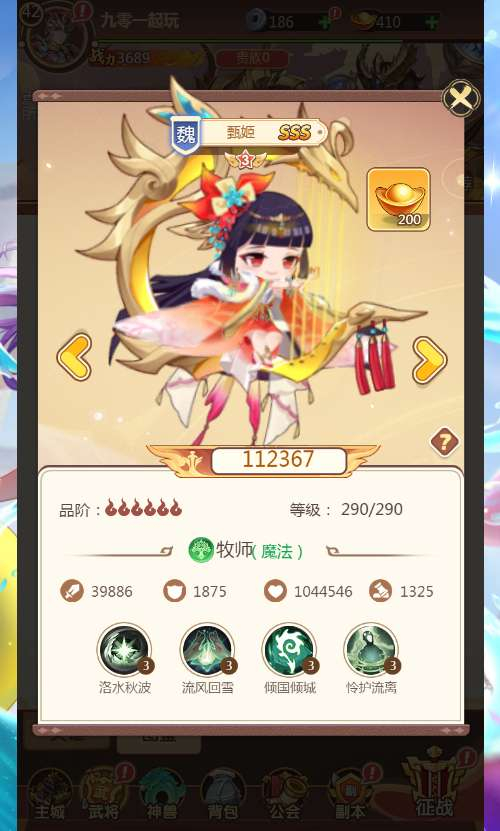Image resolution: width=500 pixels, height=831 pixels.
Task: Open the question mark help icon
Action: [444, 441]
